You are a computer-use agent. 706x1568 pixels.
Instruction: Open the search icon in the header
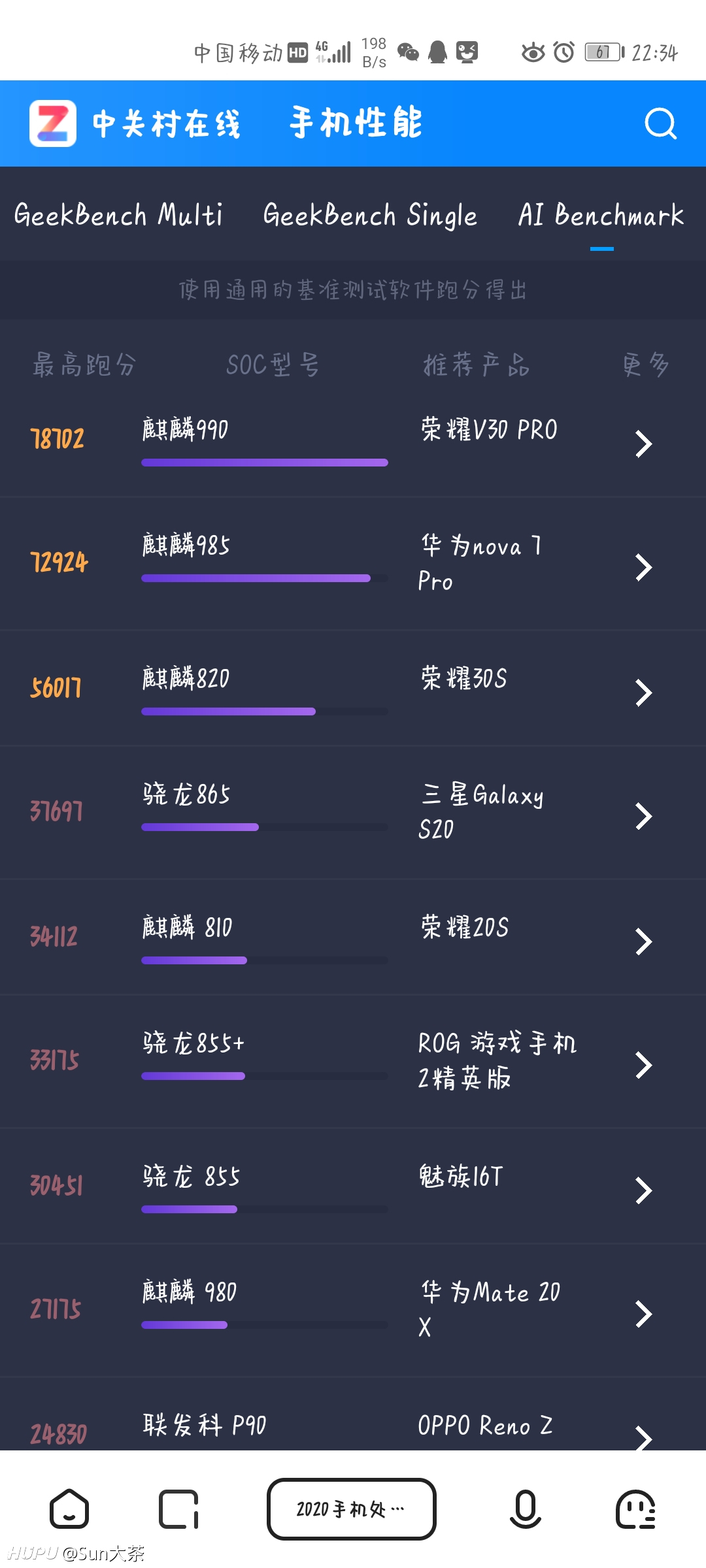[x=660, y=123]
